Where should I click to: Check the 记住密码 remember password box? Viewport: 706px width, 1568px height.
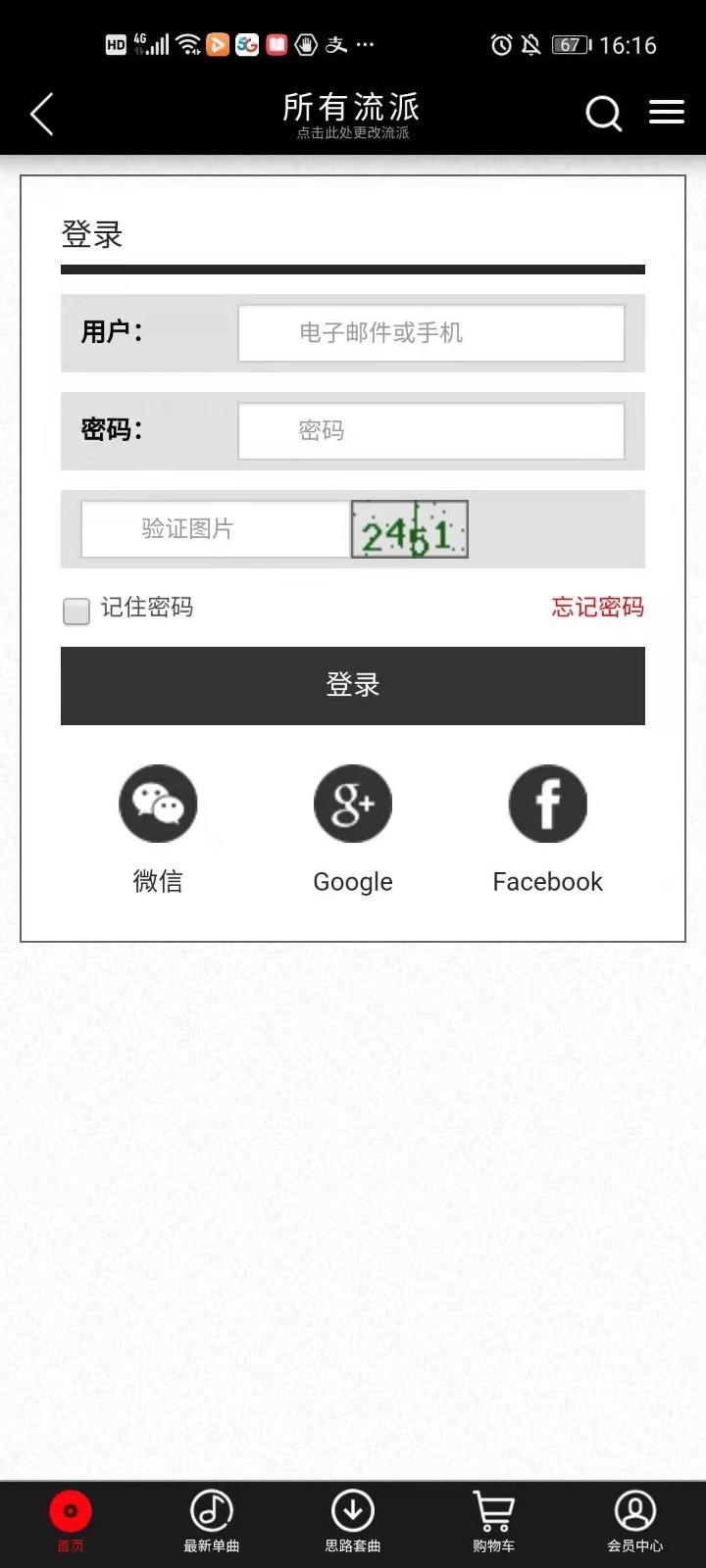76,611
